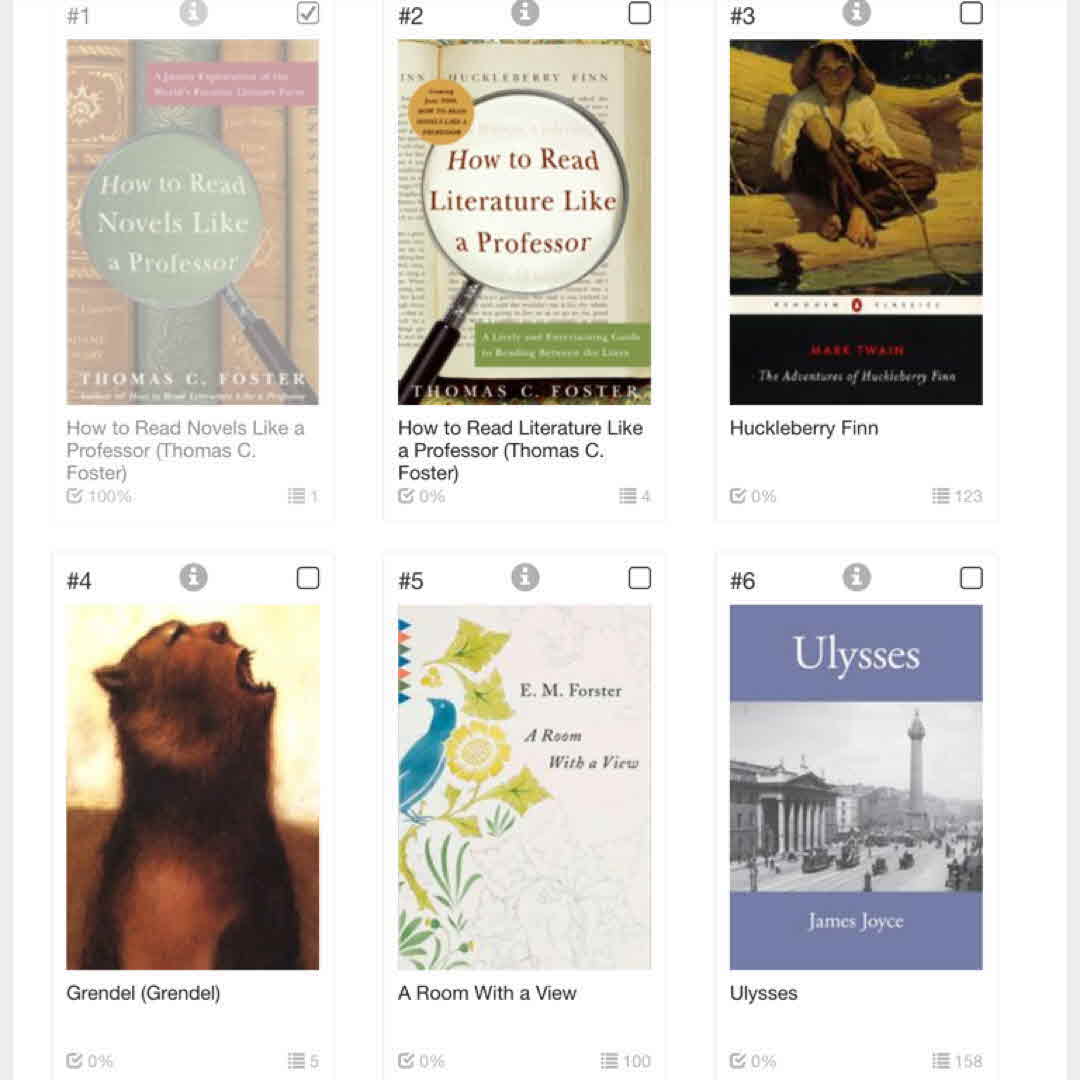
Task: Open How to Read Literature Like a Professor cover
Action: 524,222
